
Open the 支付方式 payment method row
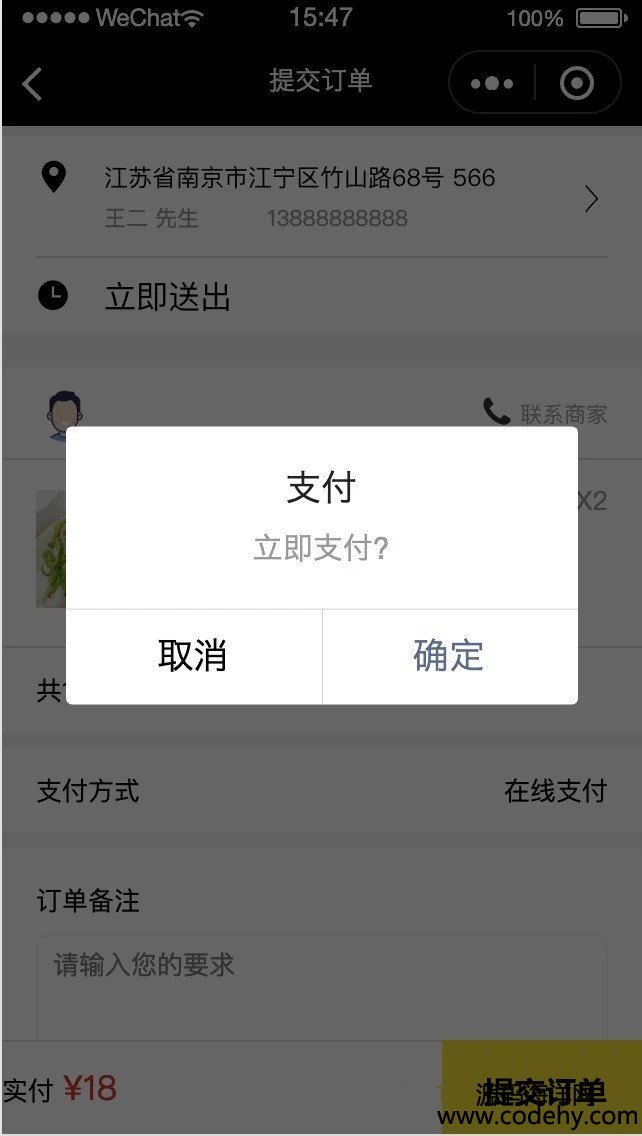click(x=320, y=792)
